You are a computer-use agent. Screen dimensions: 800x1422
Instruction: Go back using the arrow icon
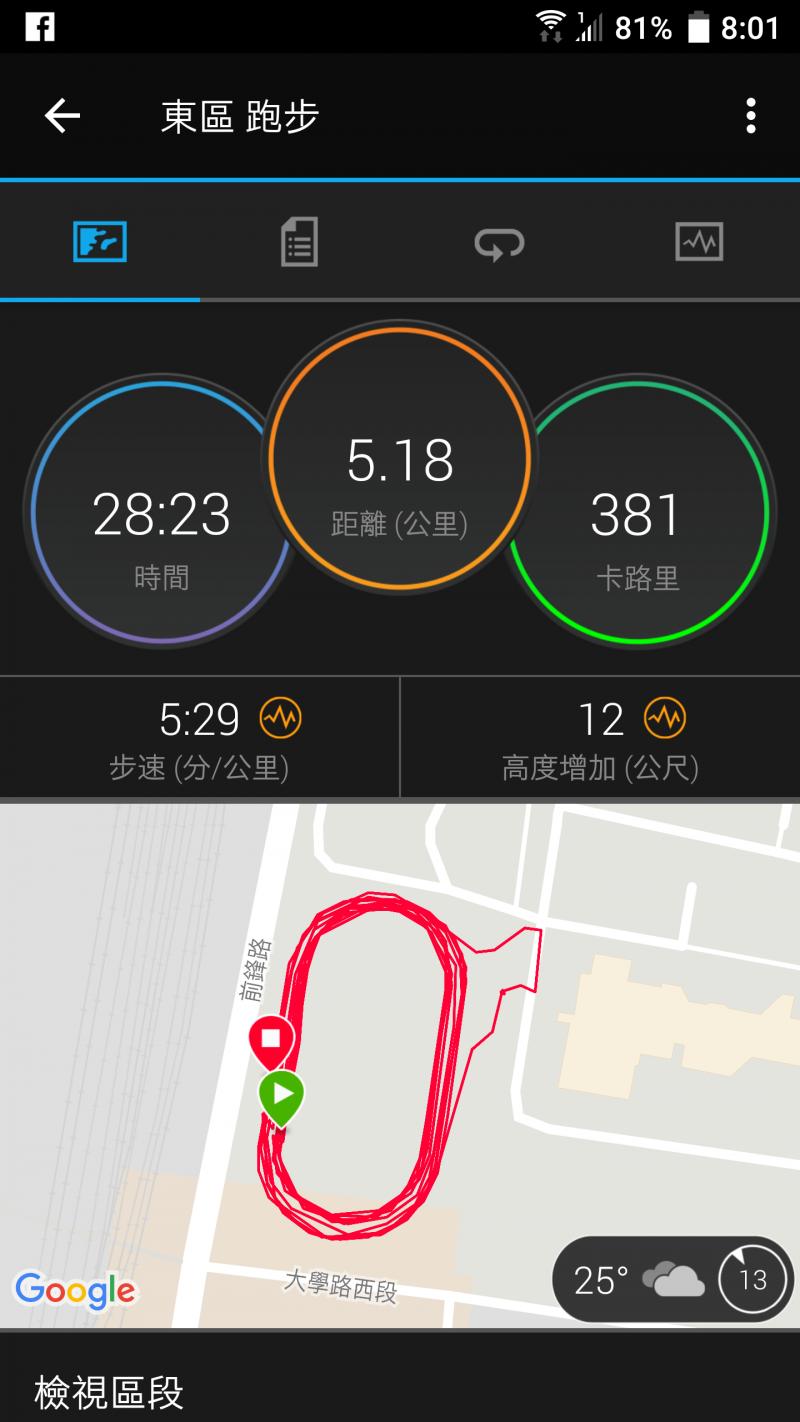coord(62,116)
